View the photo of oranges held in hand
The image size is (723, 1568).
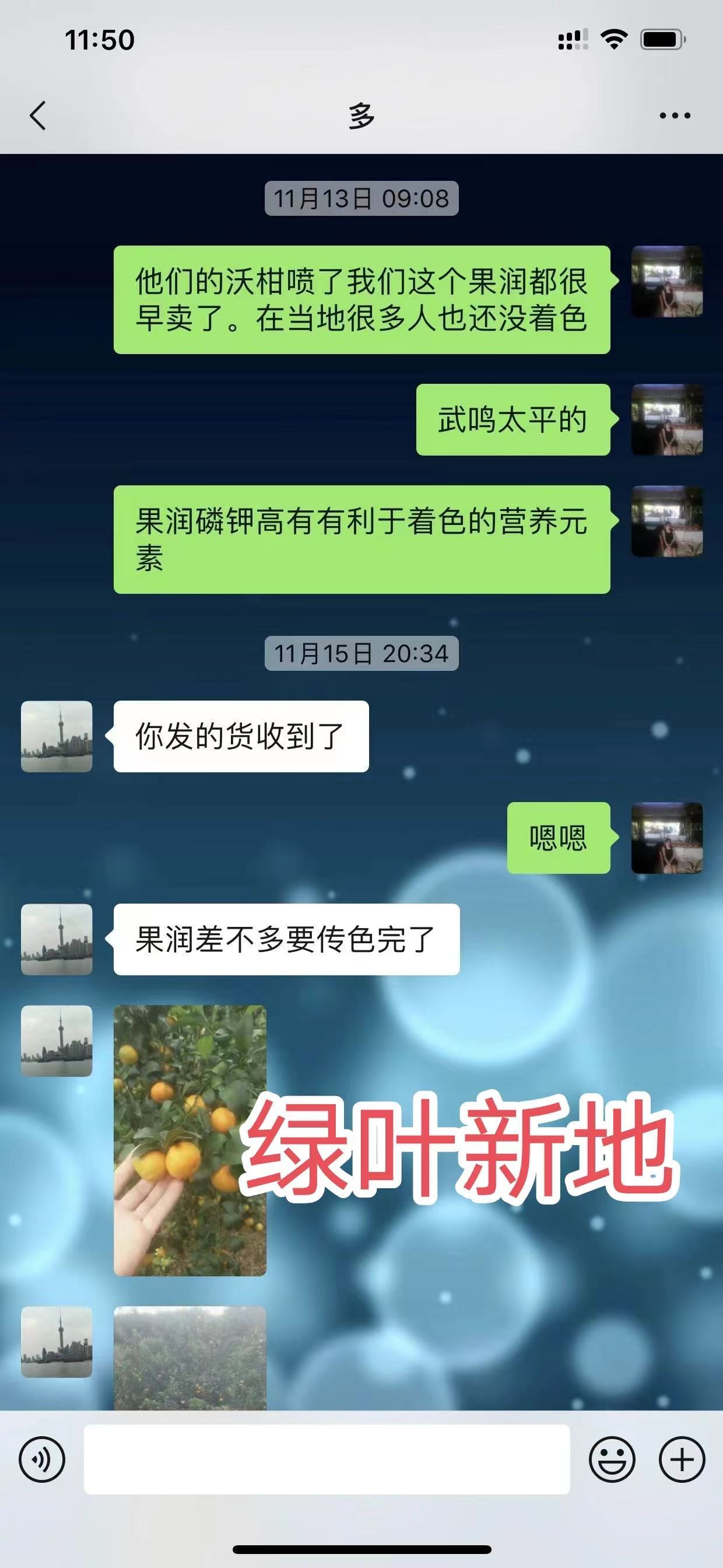190,1139
